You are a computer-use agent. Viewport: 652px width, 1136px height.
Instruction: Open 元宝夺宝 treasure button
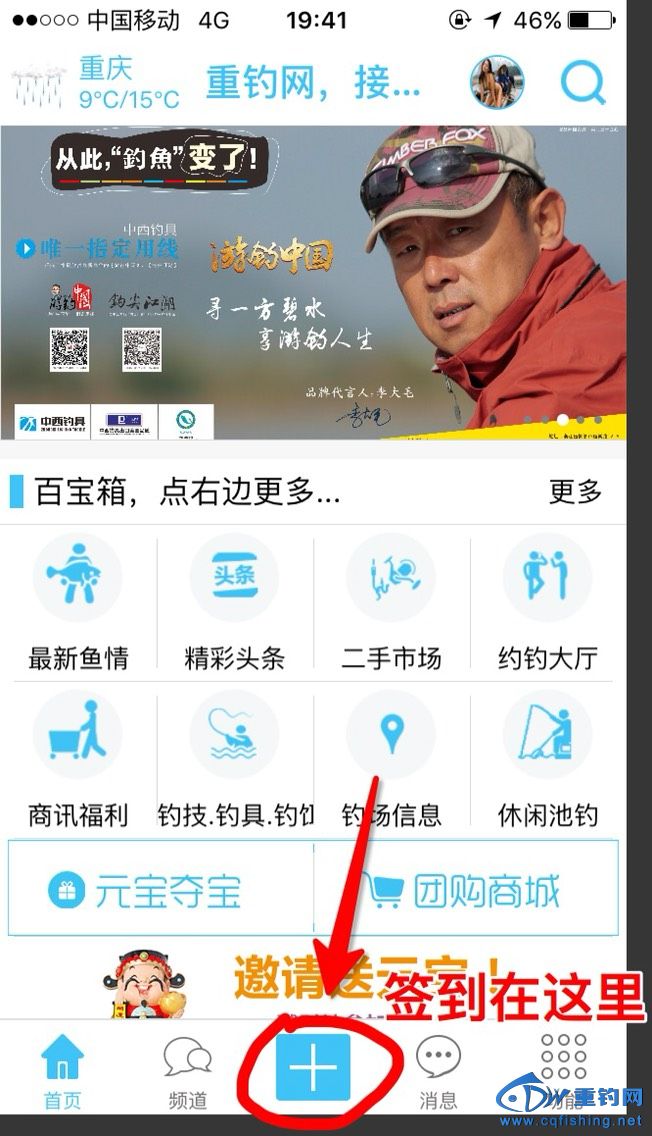[x=160, y=889]
